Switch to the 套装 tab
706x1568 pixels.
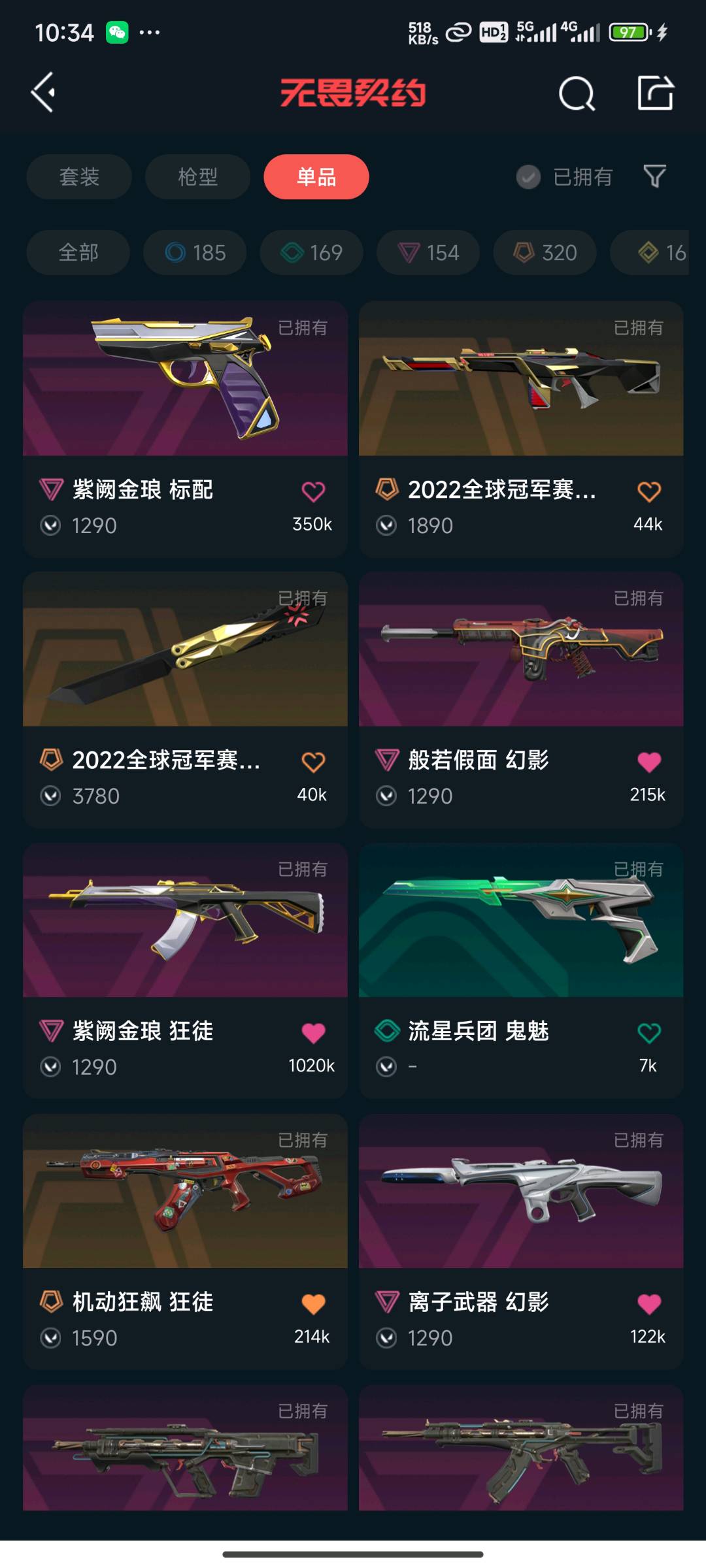(79, 176)
